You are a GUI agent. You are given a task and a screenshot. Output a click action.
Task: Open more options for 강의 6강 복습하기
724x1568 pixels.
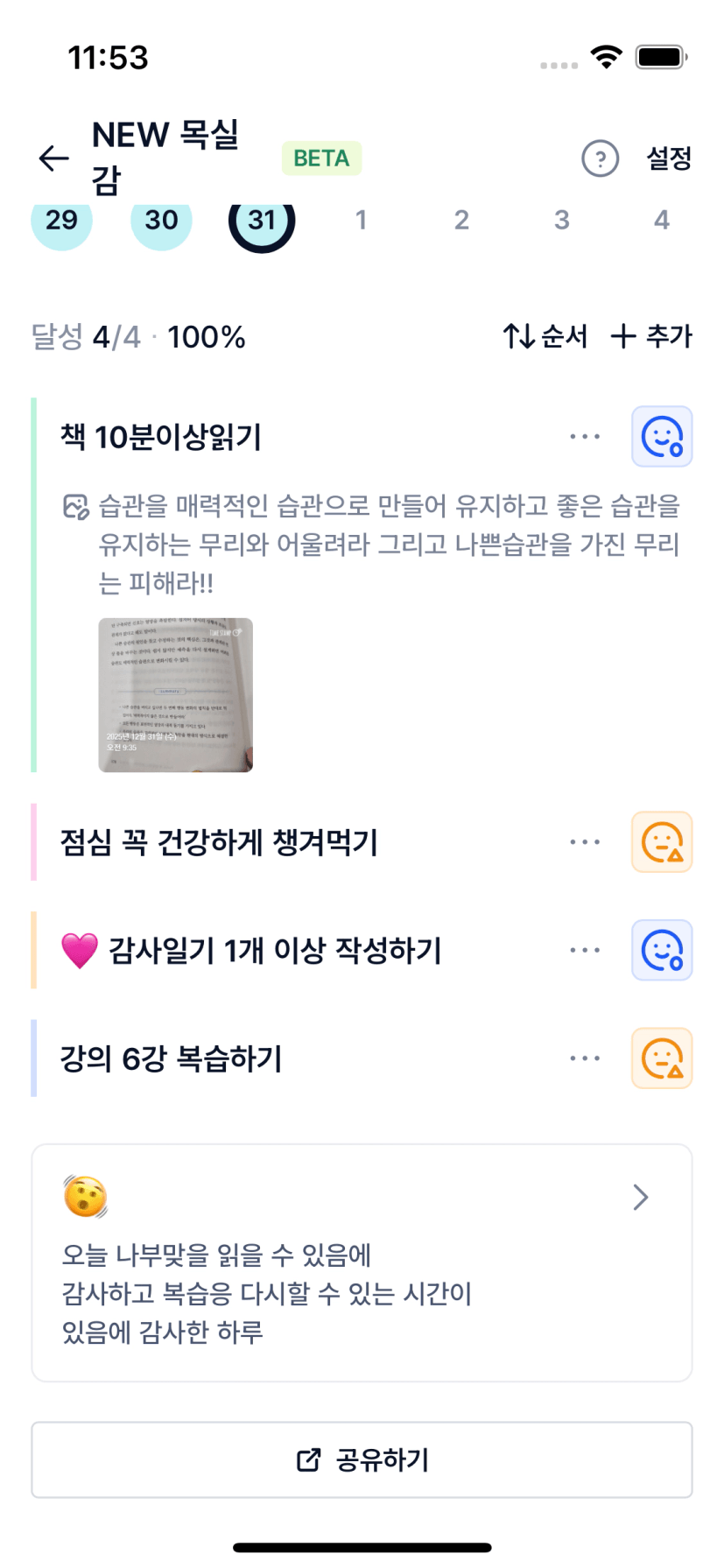(x=584, y=1058)
